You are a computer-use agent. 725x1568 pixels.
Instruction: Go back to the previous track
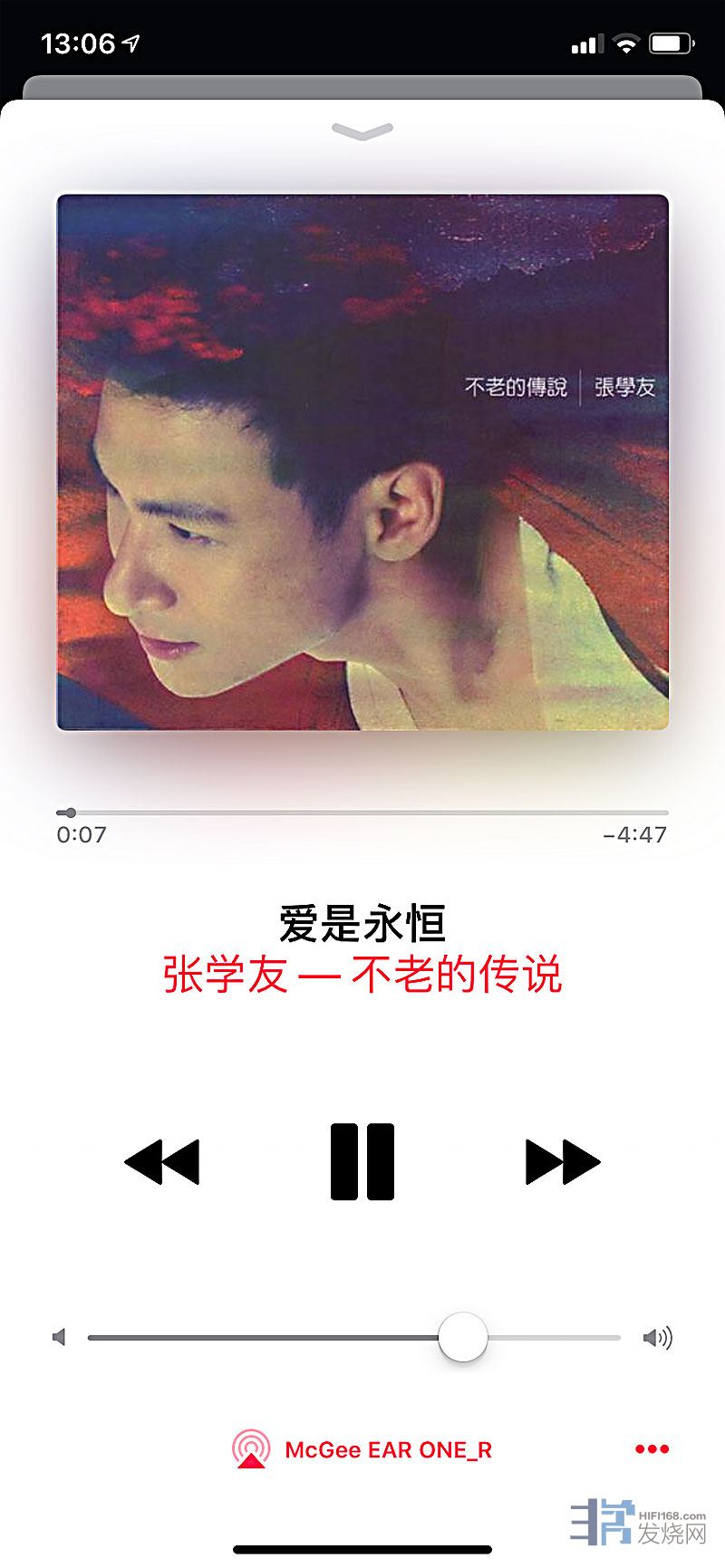click(162, 1161)
